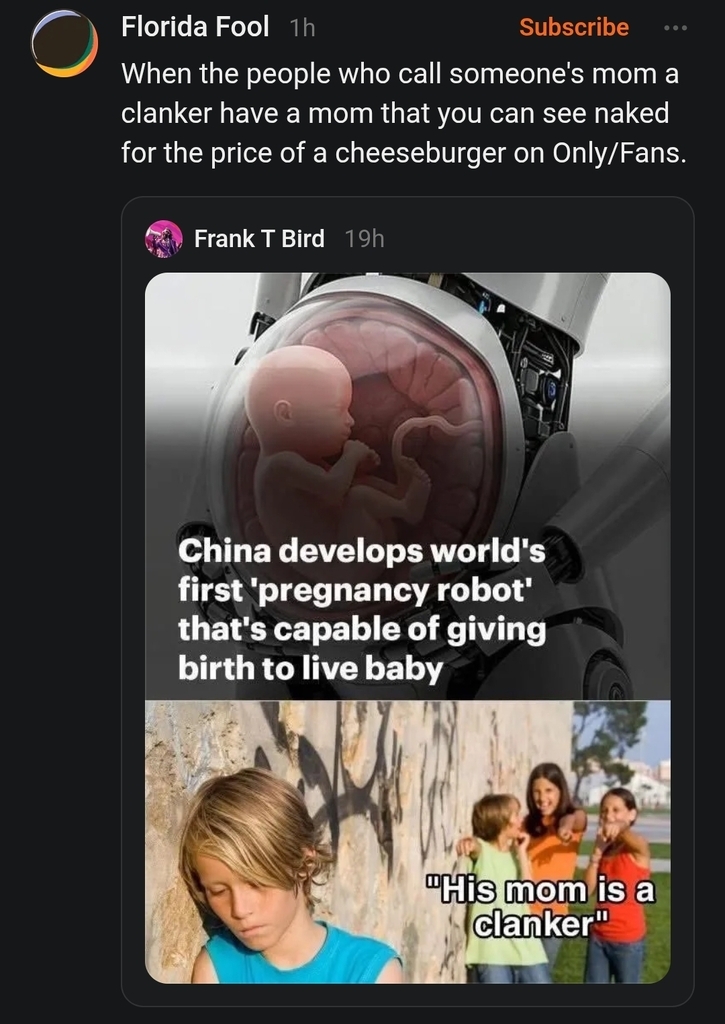This screenshot has height=1024, width=725.
Task: Open Frank T Bird's quoted post image
Action: 407,627
